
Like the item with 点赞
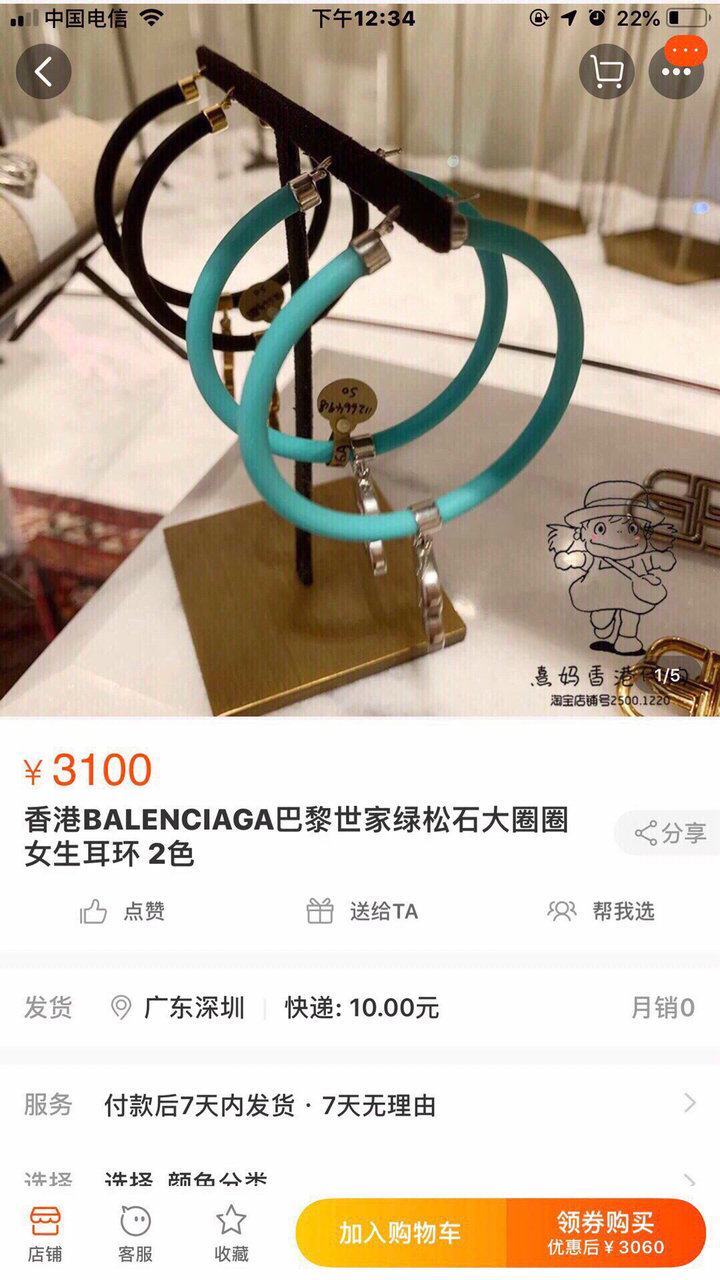122,911
